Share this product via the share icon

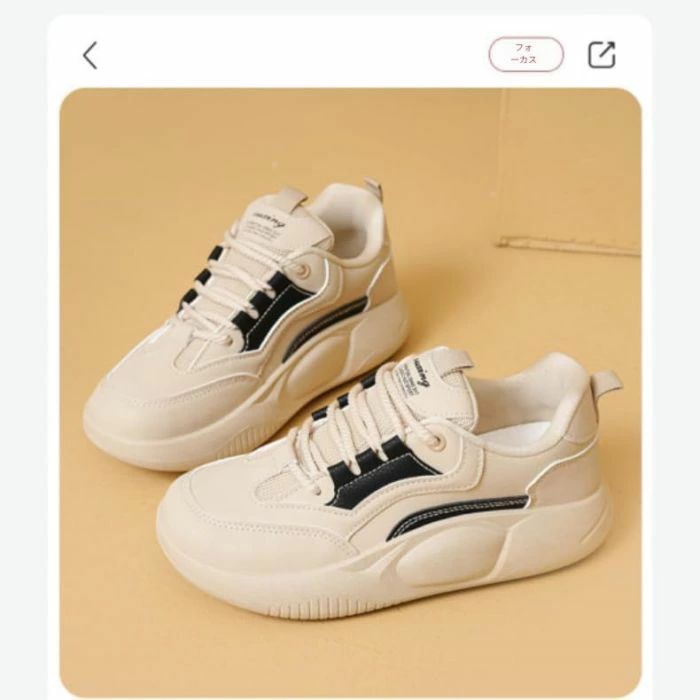pyautogui.click(x=601, y=55)
